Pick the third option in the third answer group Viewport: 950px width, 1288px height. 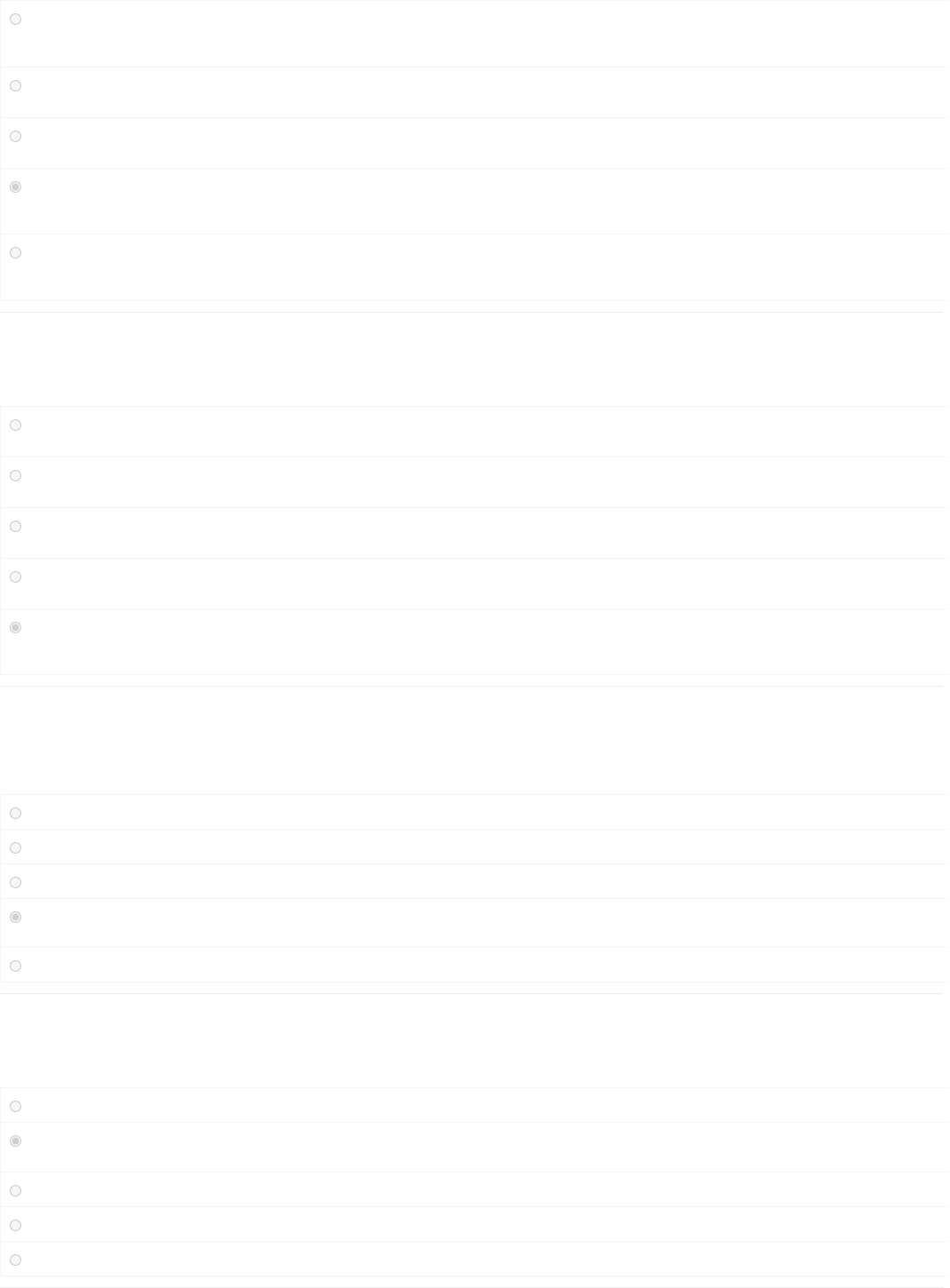coord(15,883)
